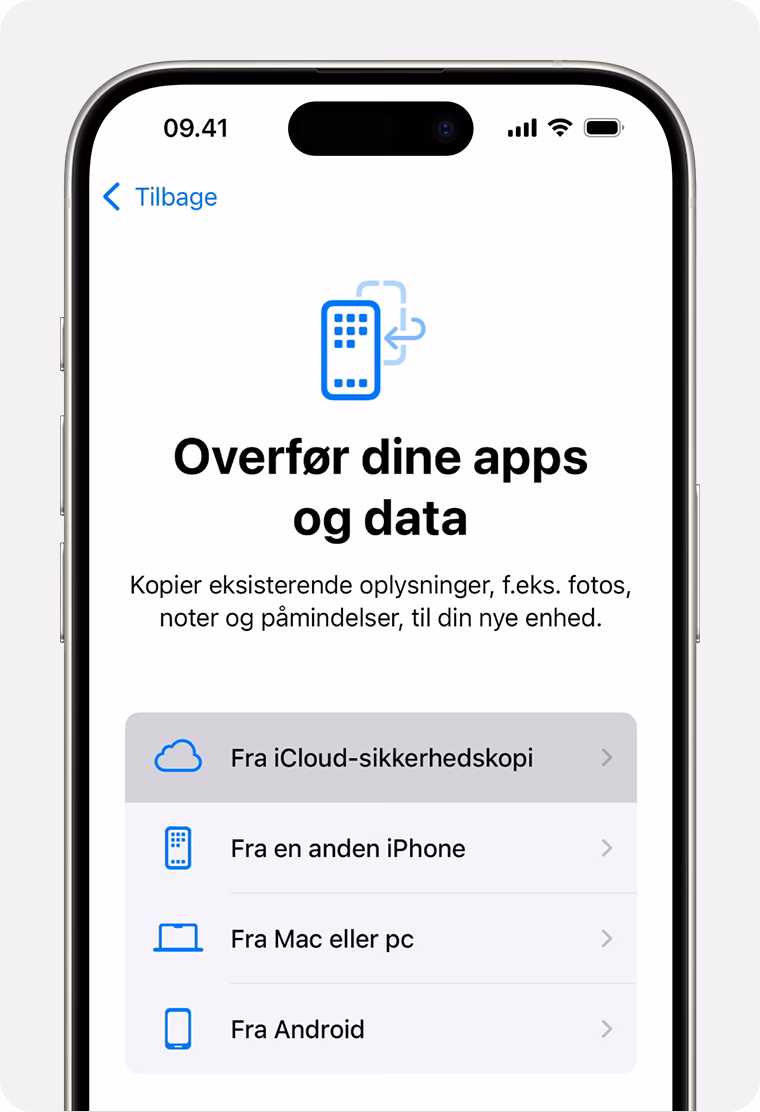Select Fra en anden iPhone
Image resolution: width=760 pixels, height=1112 pixels.
(380, 848)
